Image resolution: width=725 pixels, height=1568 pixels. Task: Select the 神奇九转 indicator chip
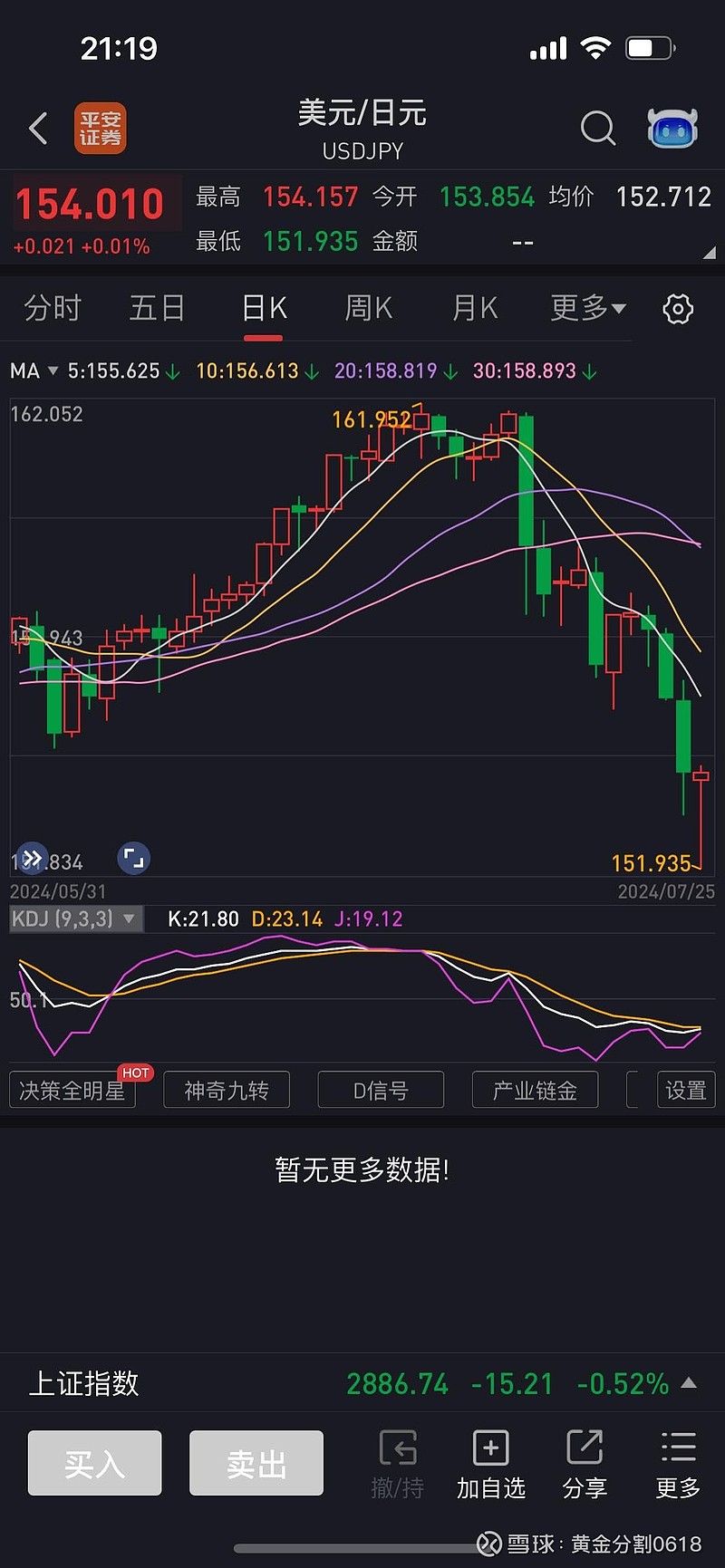tap(227, 1090)
